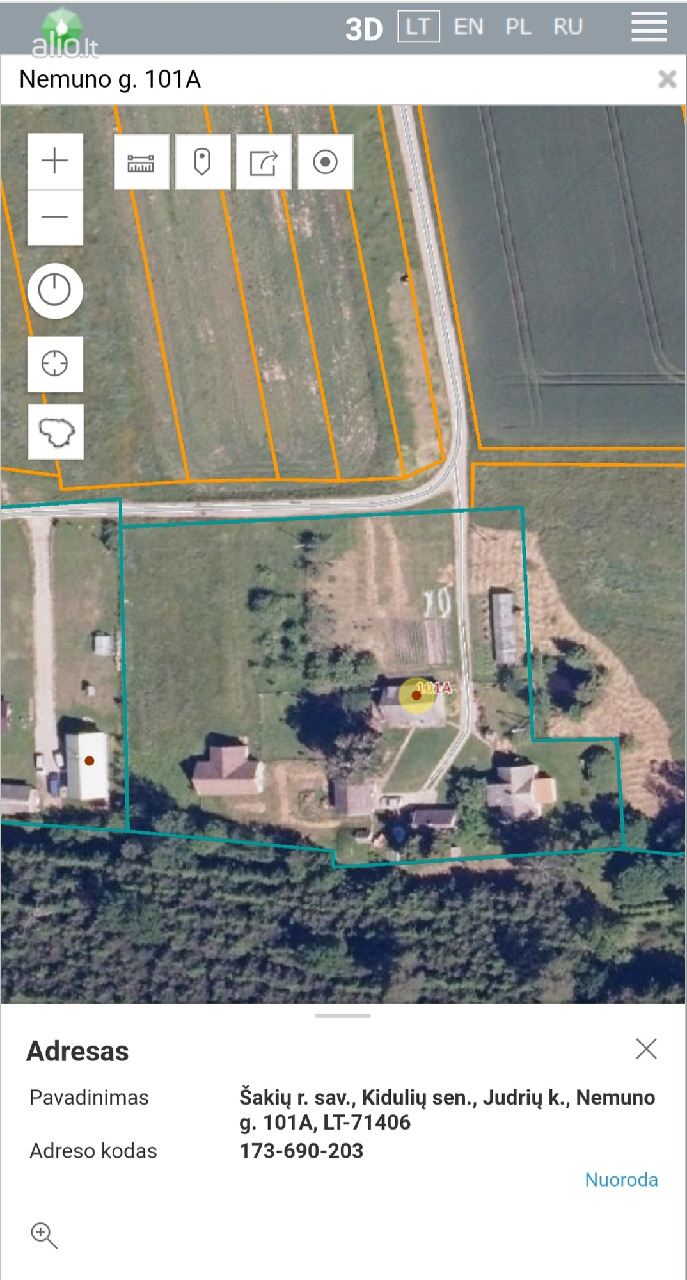This screenshot has height=1280, width=687.
Task: Zoom to the address with the magnifier
Action: [45, 1235]
